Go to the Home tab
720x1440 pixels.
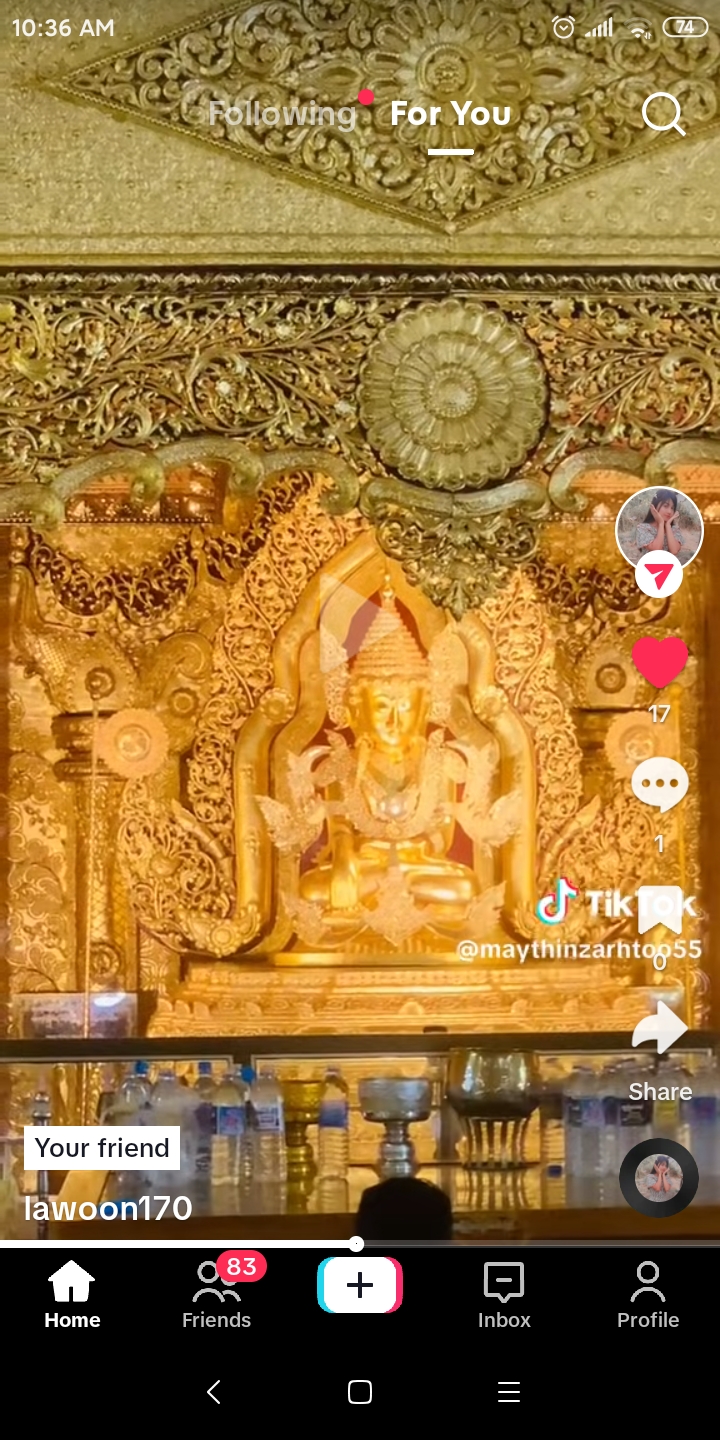tap(72, 1295)
